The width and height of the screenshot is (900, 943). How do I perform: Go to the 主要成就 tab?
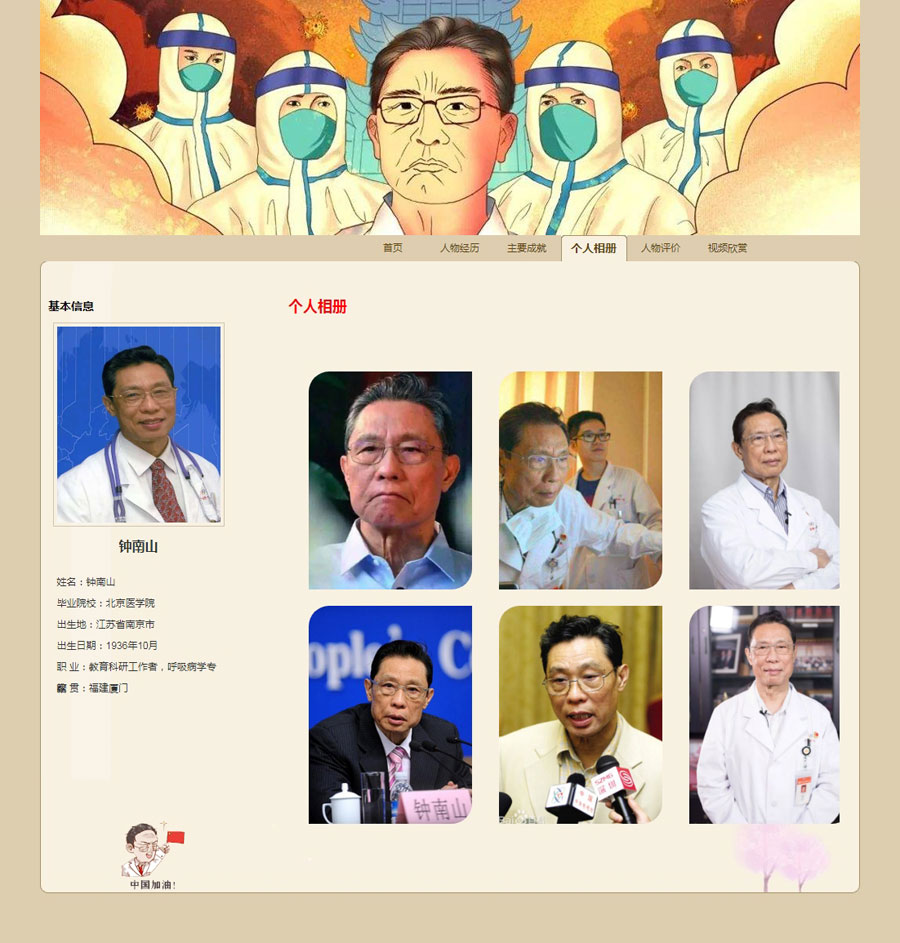[526, 248]
